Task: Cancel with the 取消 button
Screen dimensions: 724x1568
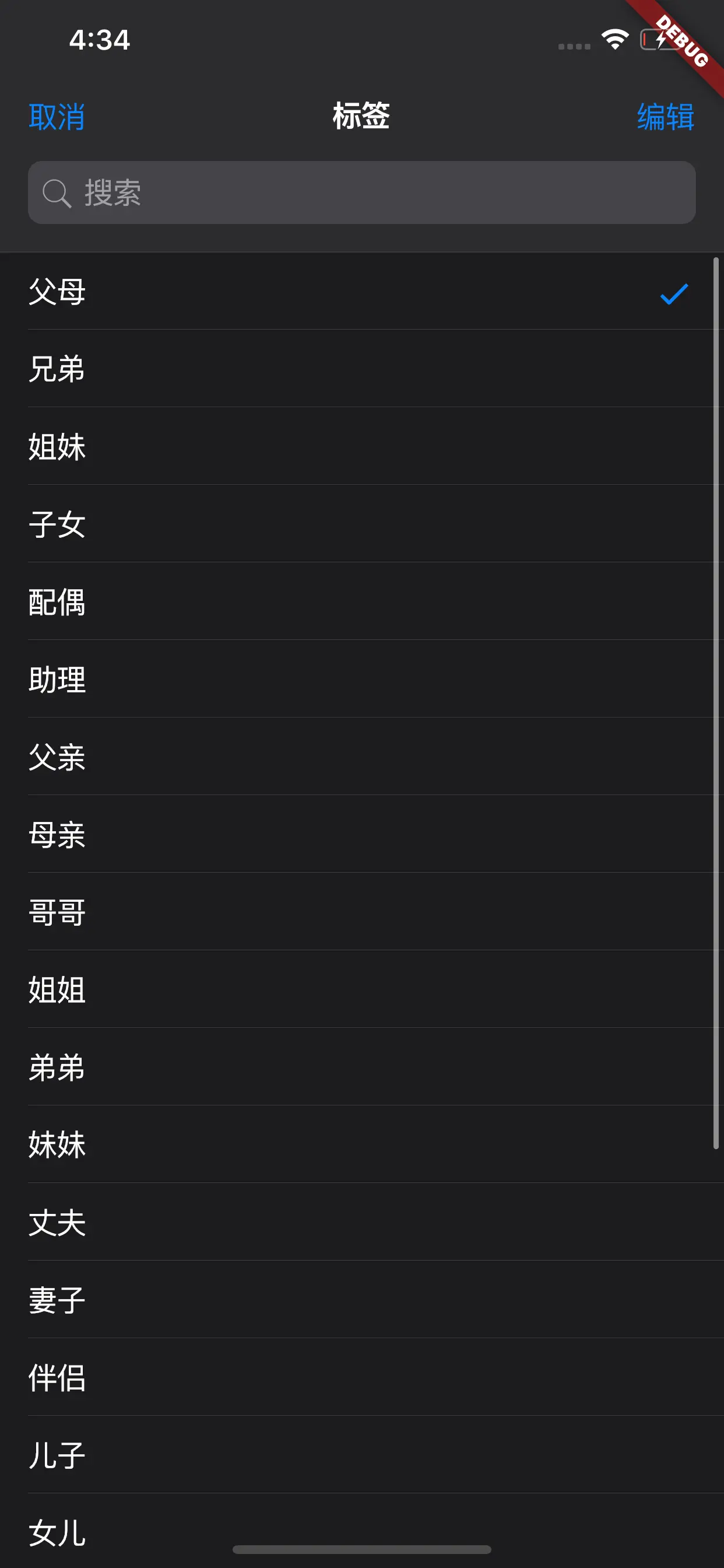Action: click(56, 117)
